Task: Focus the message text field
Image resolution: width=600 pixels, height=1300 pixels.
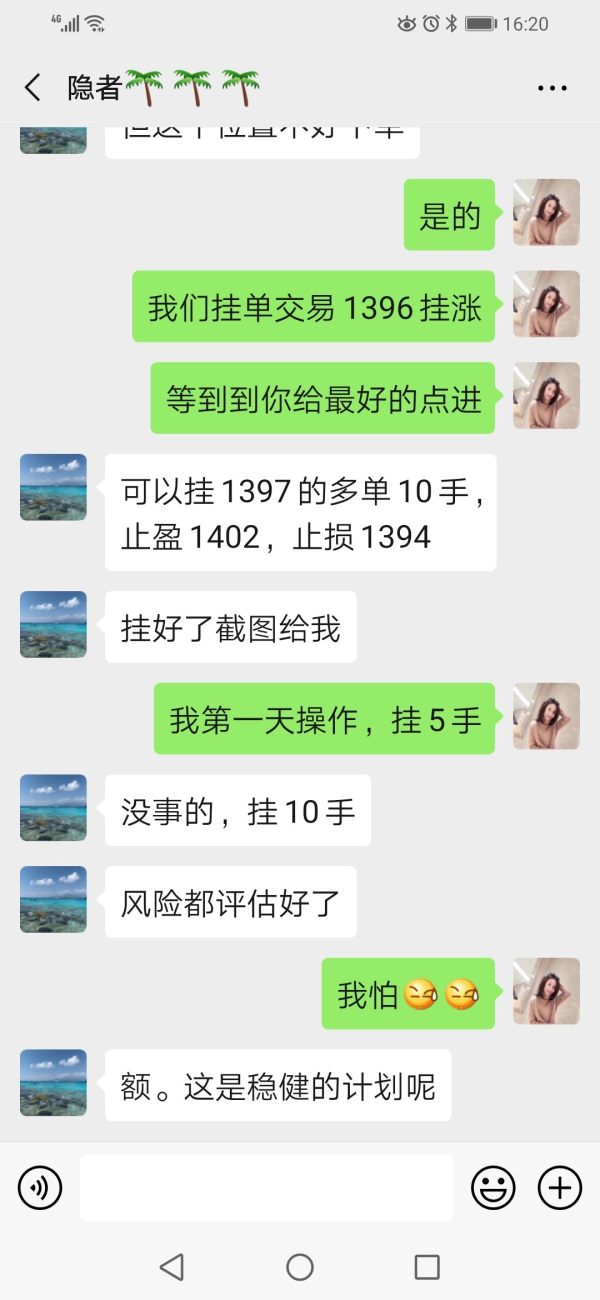Action: click(x=266, y=1188)
